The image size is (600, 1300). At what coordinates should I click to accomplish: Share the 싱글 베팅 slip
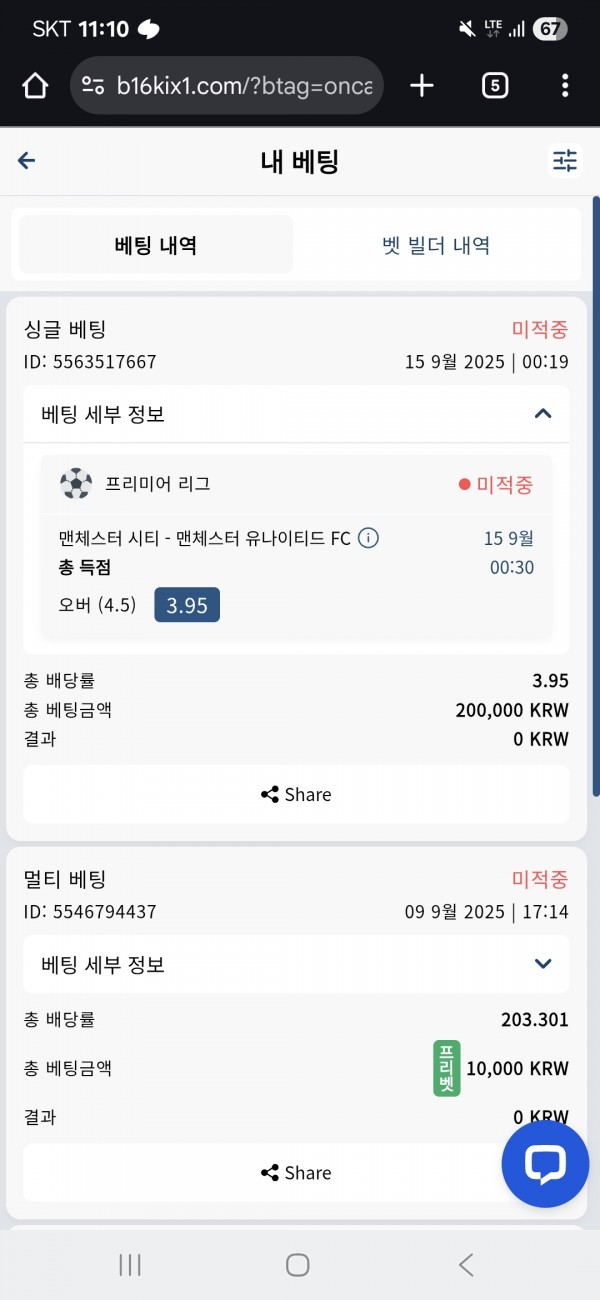click(297, 794)
